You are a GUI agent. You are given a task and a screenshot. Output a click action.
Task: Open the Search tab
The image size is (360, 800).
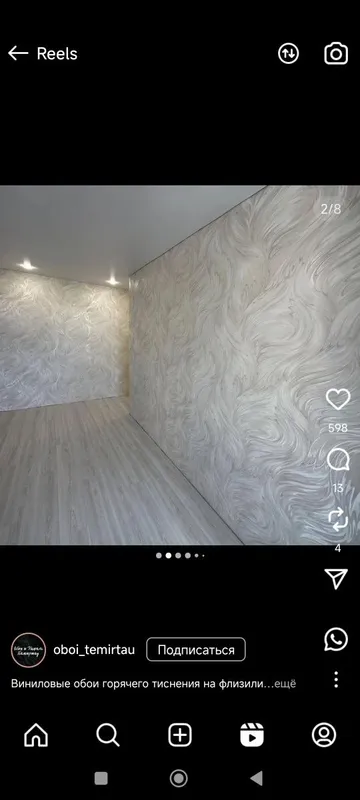108,736
